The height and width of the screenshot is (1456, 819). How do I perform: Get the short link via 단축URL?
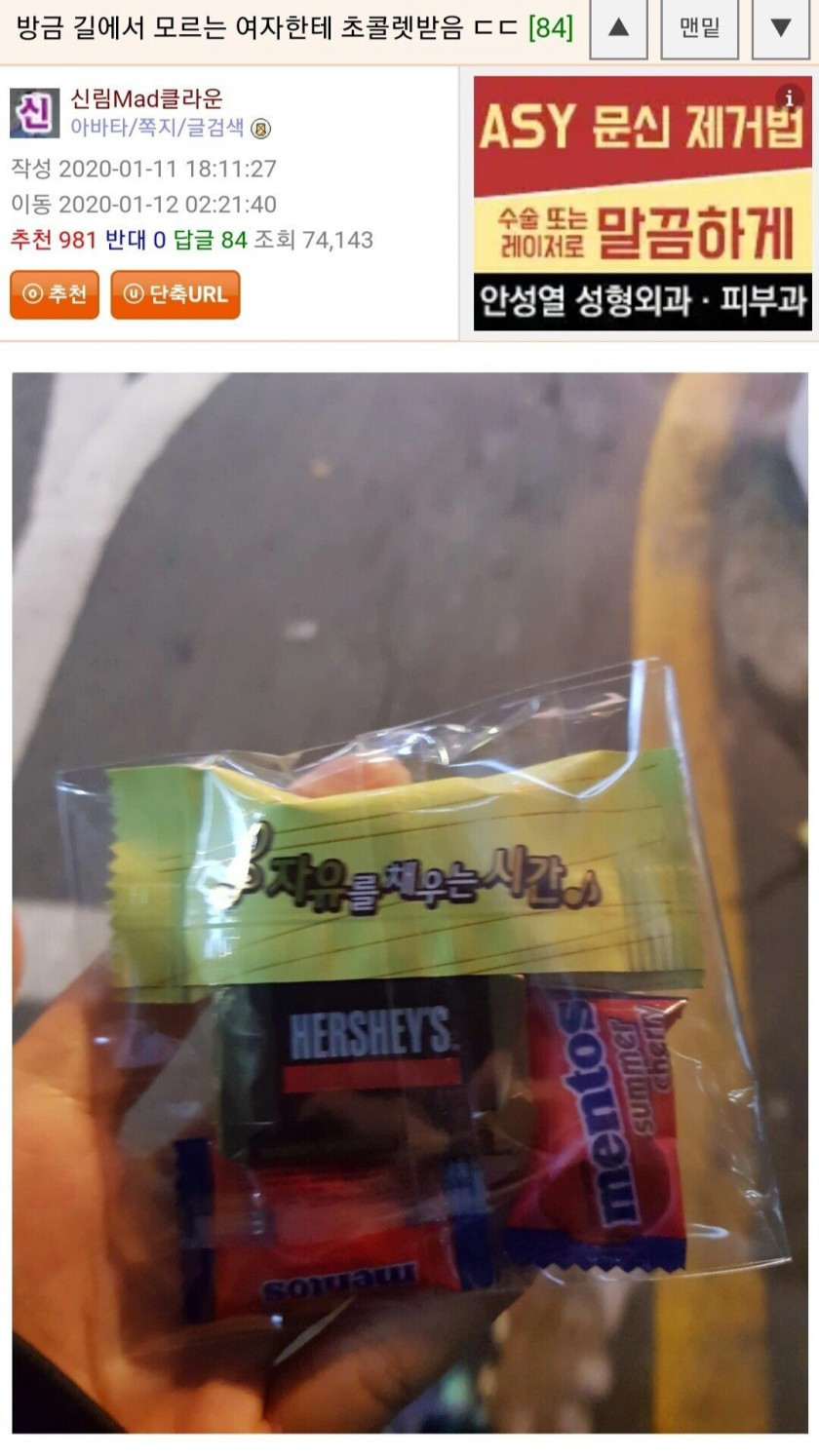tap(175, 294)
